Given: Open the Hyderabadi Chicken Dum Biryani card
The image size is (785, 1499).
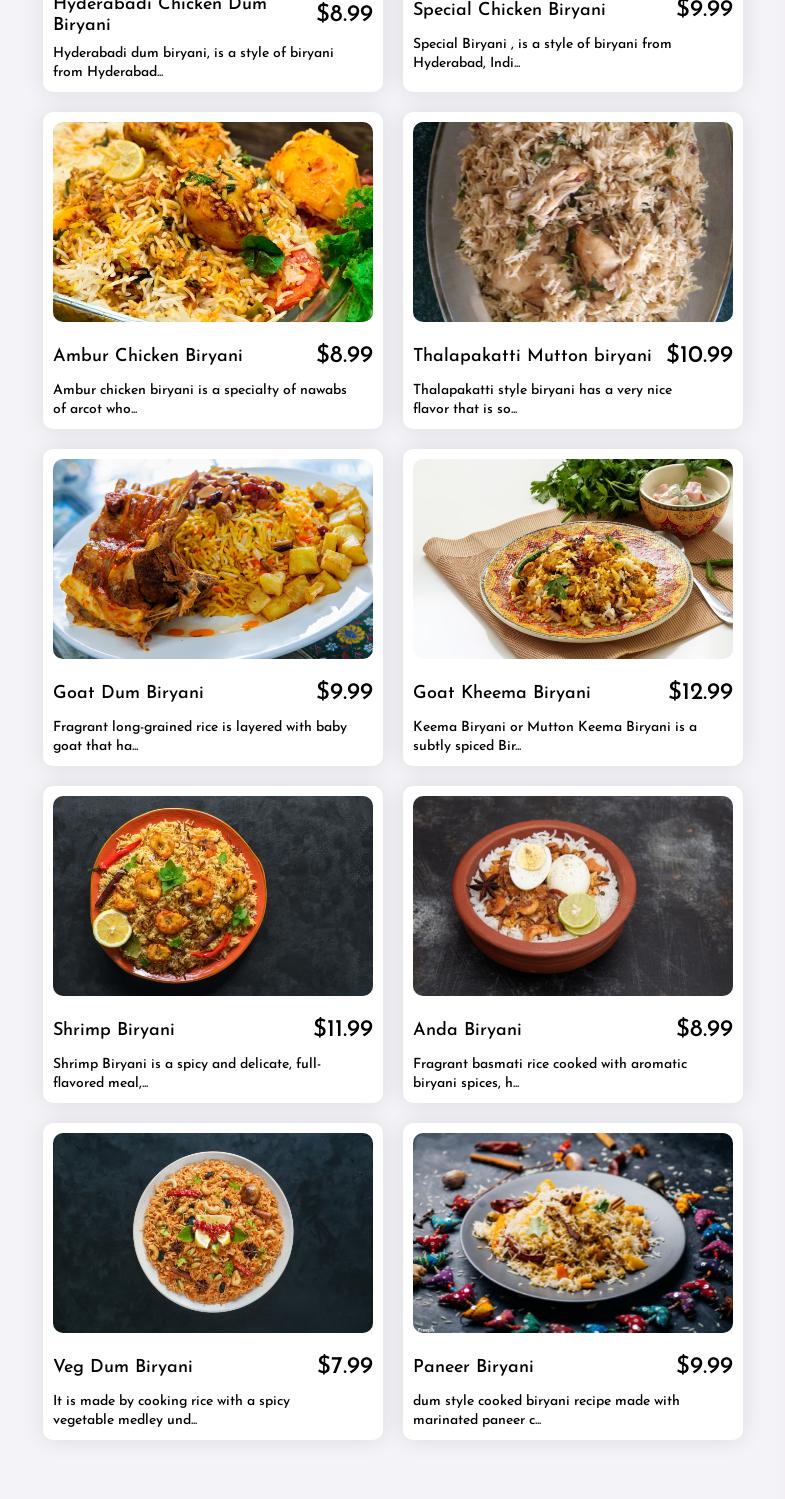Looking at the screenshot, I should coord(213,45).
